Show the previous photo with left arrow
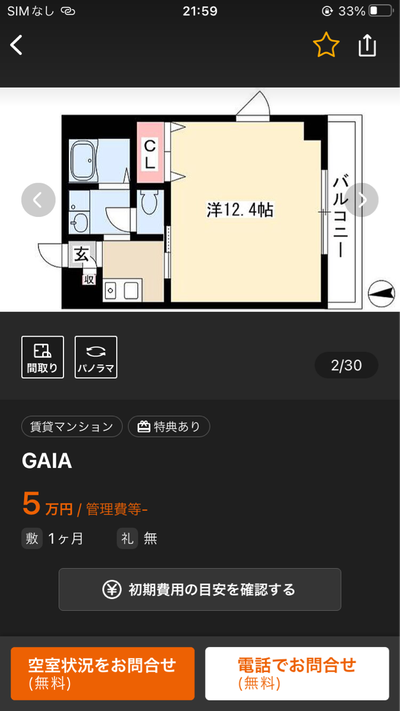 tap(38, 200)
